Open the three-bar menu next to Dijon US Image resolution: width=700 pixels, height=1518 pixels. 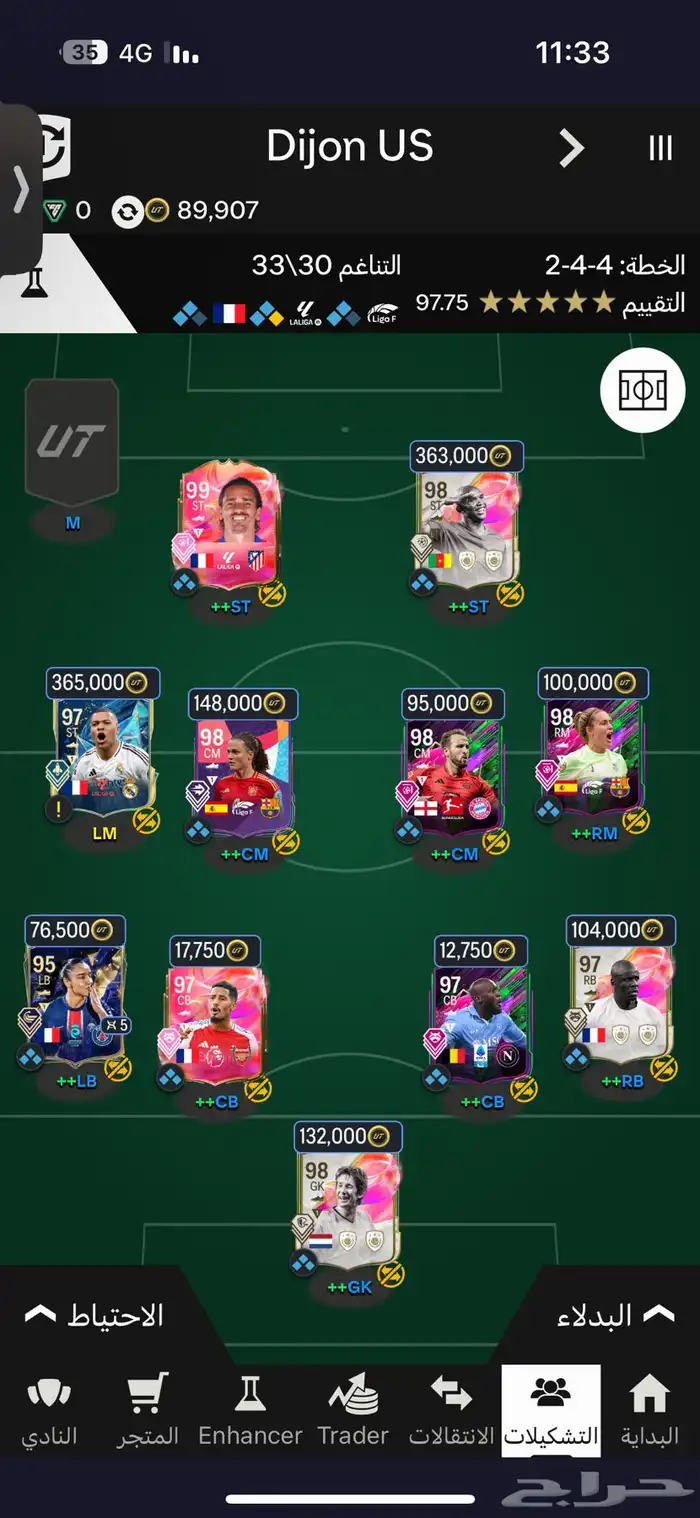[660, 148]
